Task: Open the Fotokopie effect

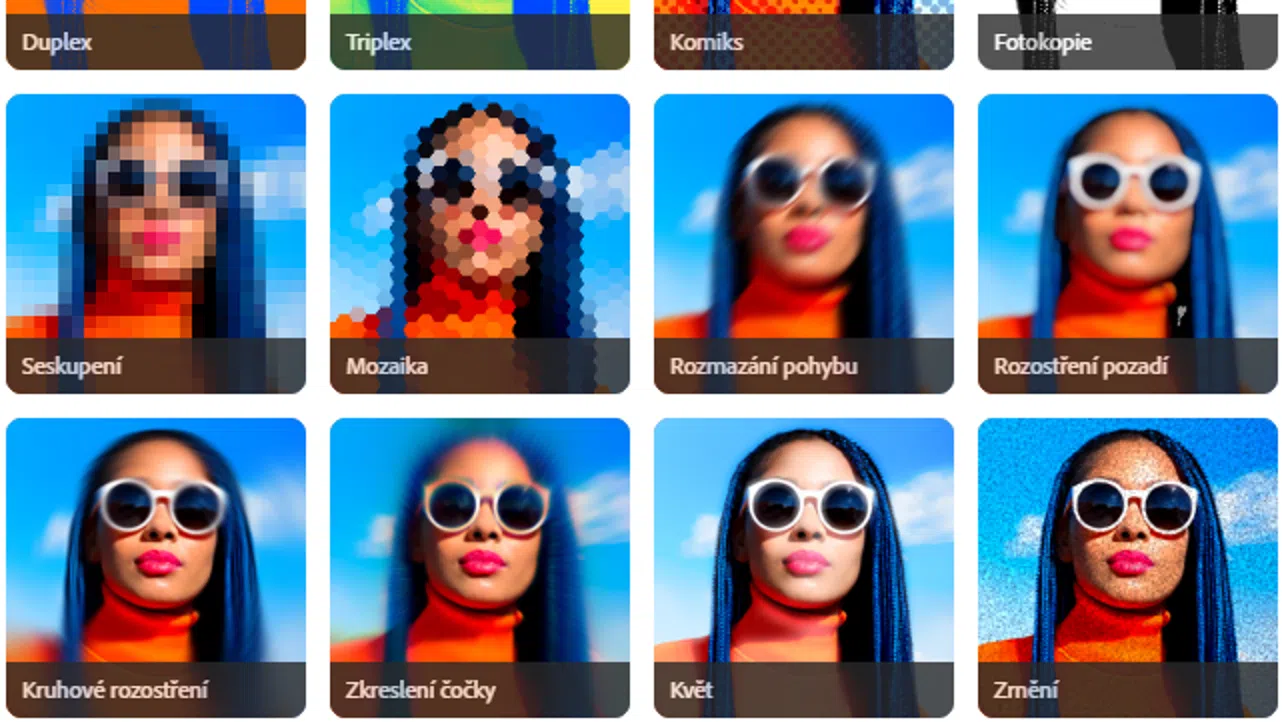Action: pyautogui.click(x=1128, y=35)
